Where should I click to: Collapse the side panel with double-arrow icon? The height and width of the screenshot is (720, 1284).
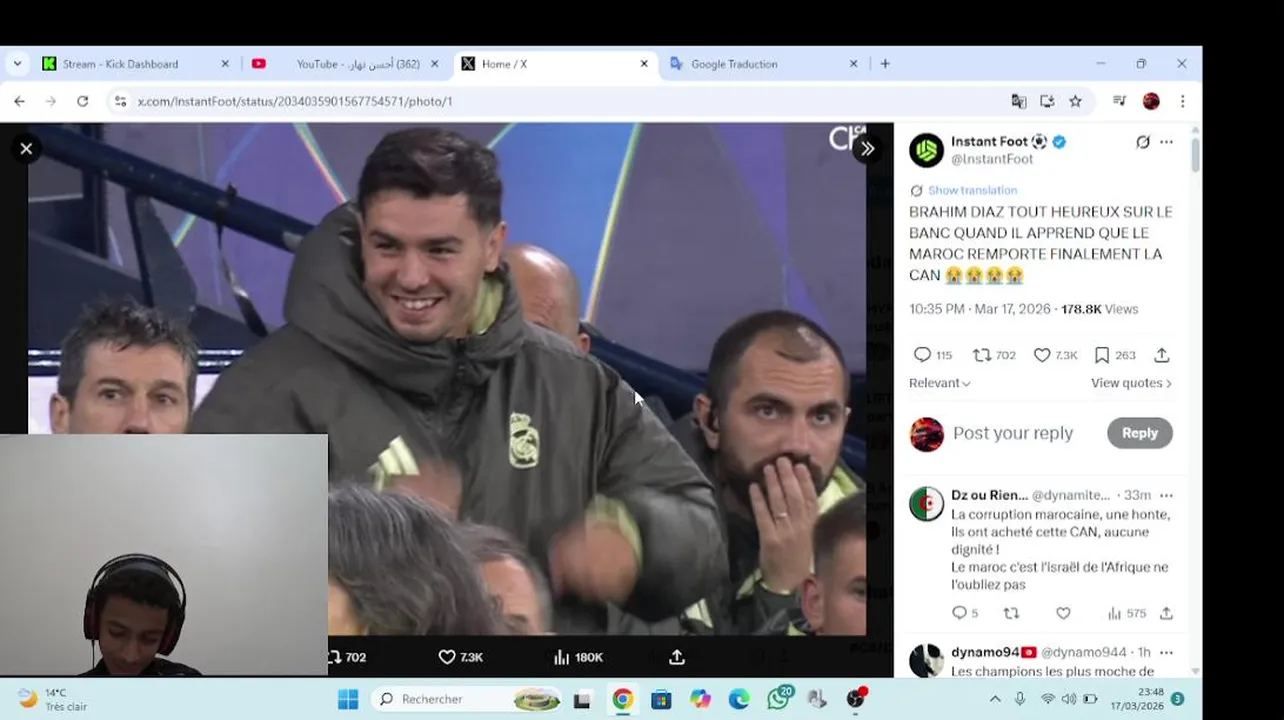pos(867,149)
